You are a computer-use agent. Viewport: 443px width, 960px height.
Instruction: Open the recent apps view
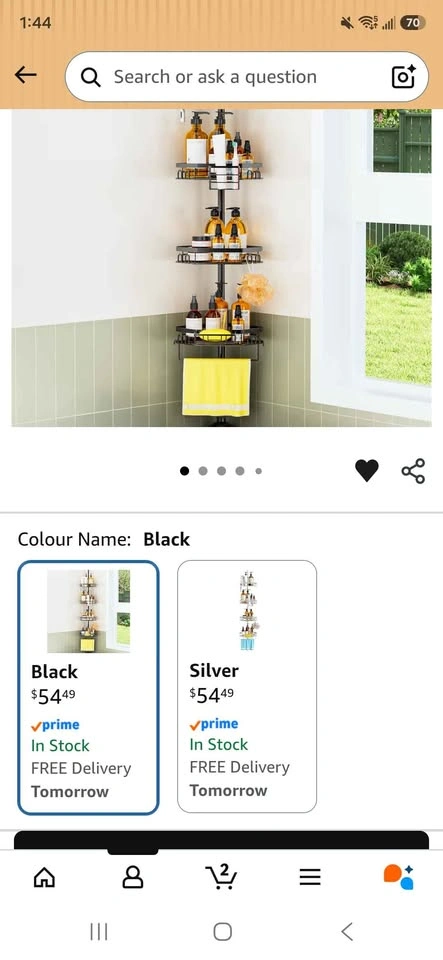(99, 932)
